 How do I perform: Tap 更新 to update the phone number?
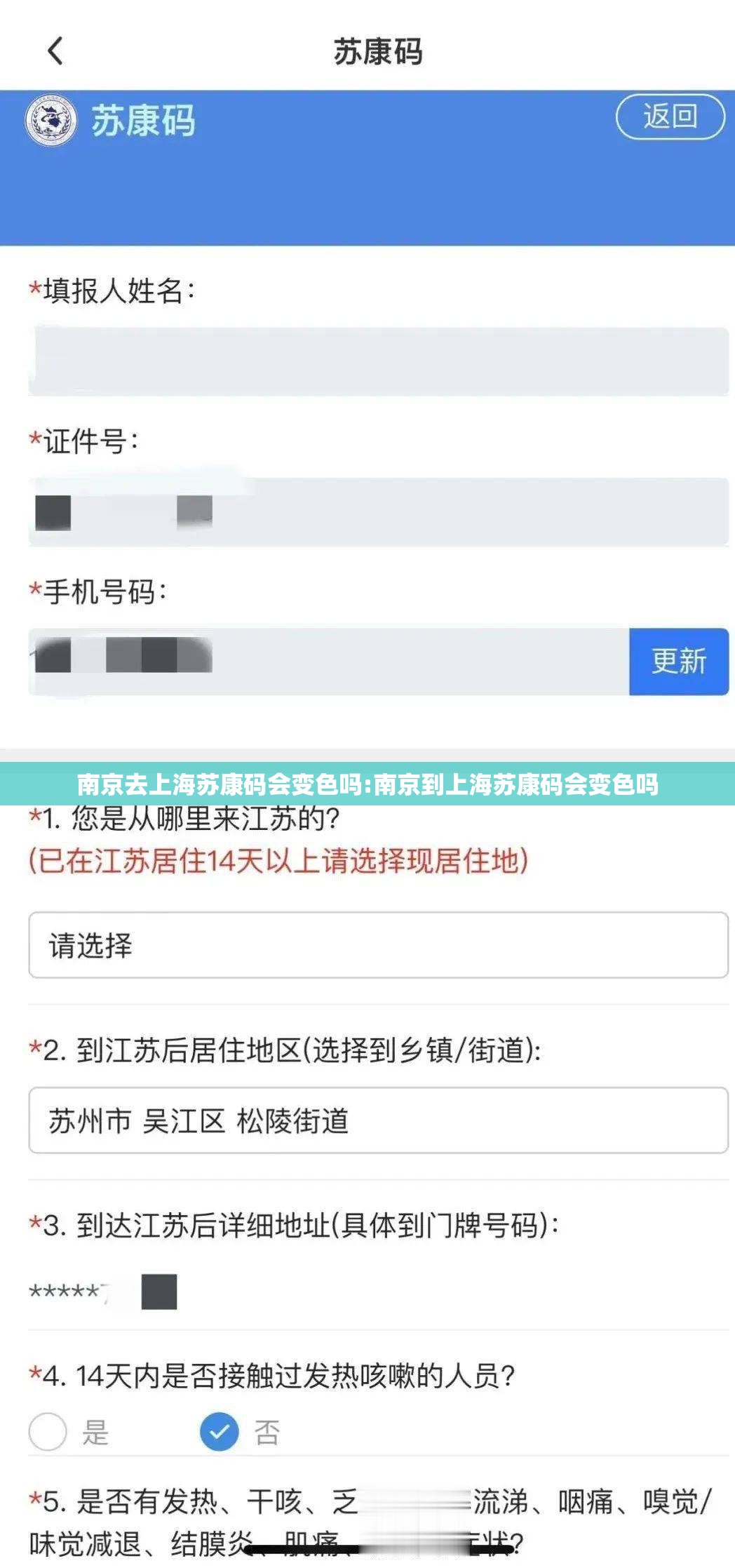[678, 662]
